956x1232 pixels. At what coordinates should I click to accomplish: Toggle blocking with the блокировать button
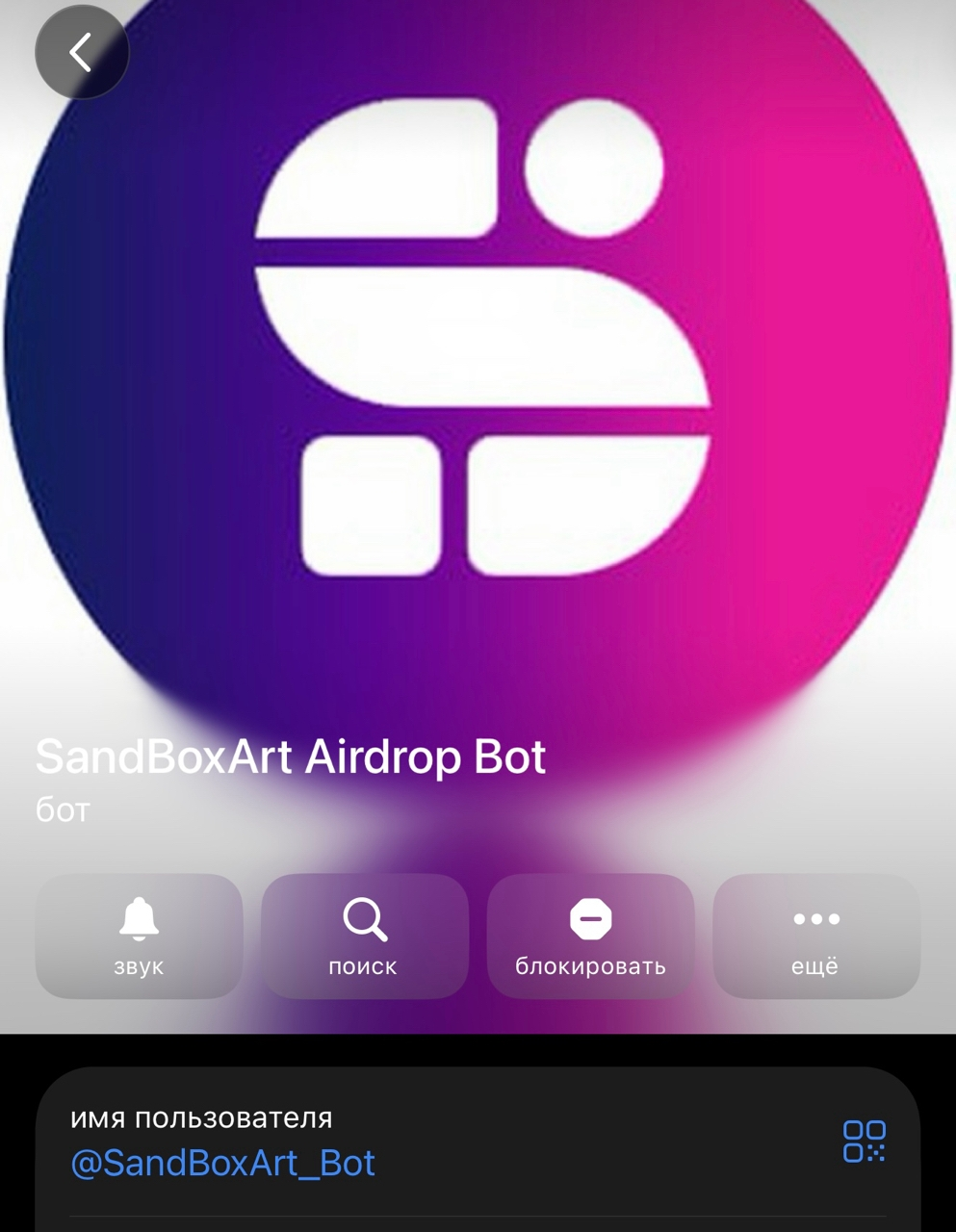click(590, 936)
